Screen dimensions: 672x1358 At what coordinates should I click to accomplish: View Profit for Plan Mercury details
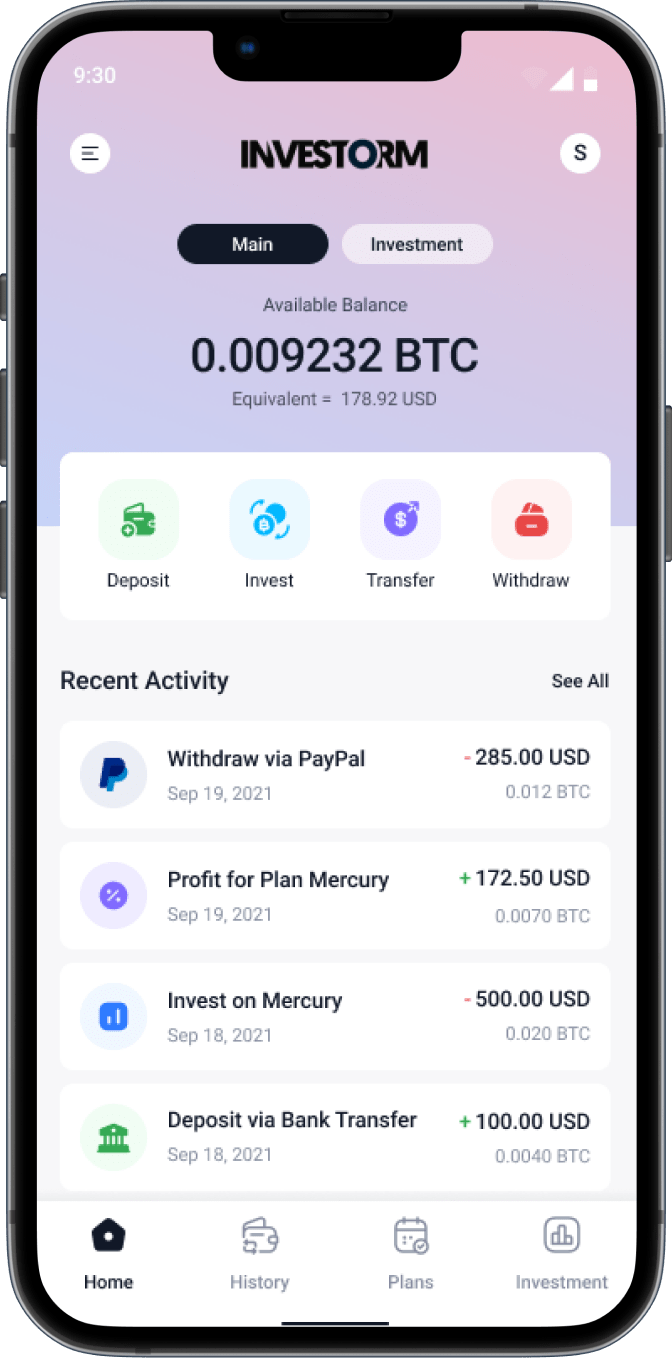coord(335,896)
